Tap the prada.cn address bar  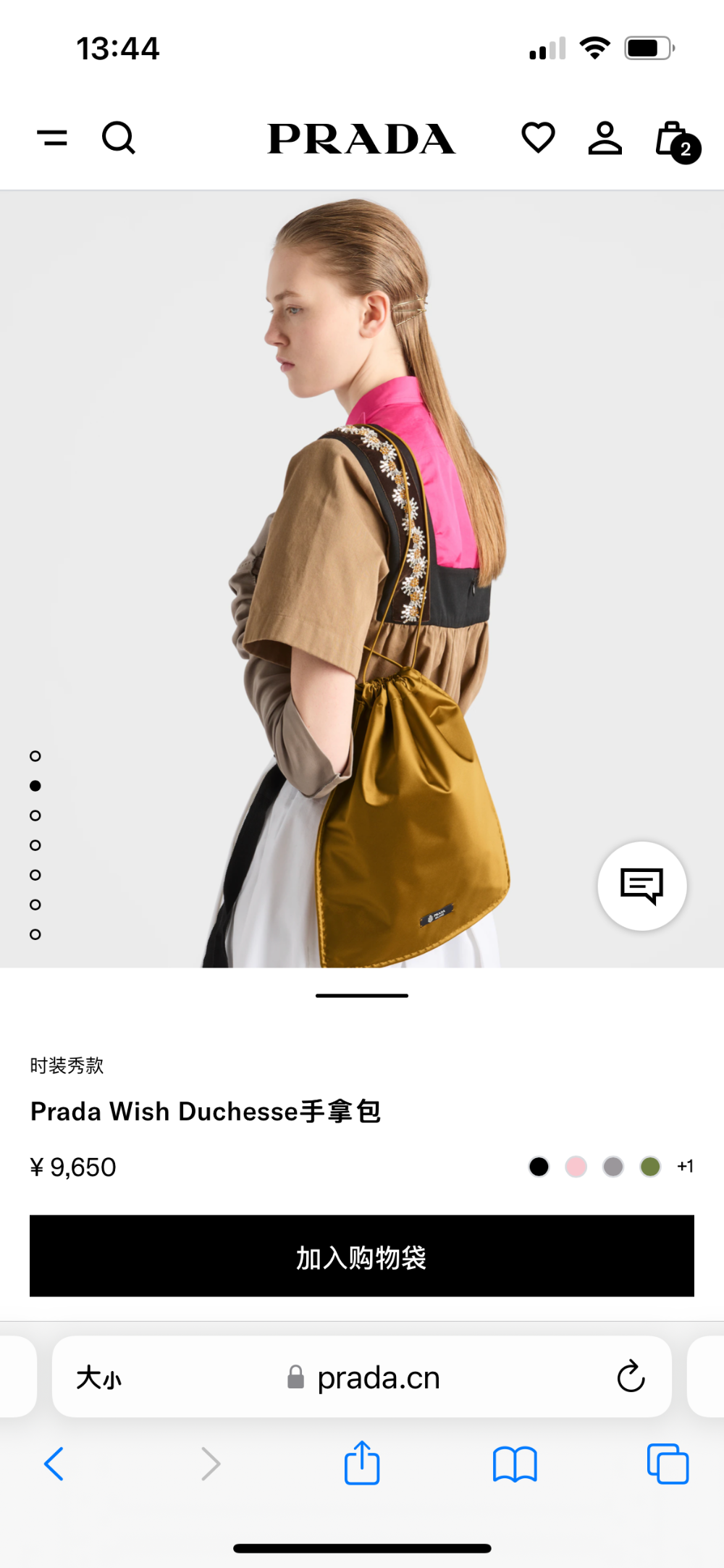pyautogui.click(x=362, y=1377)
